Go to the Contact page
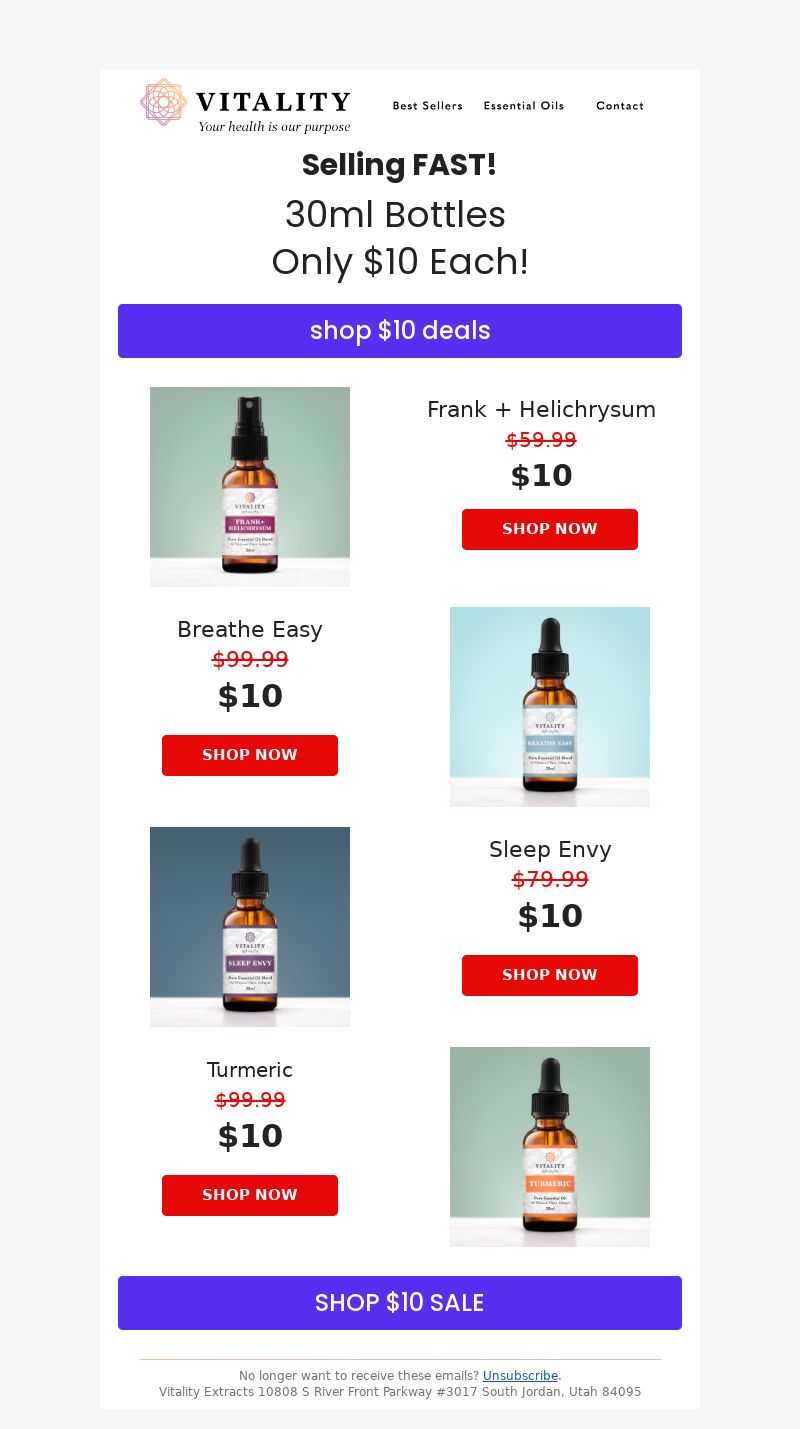 [620, 106]
